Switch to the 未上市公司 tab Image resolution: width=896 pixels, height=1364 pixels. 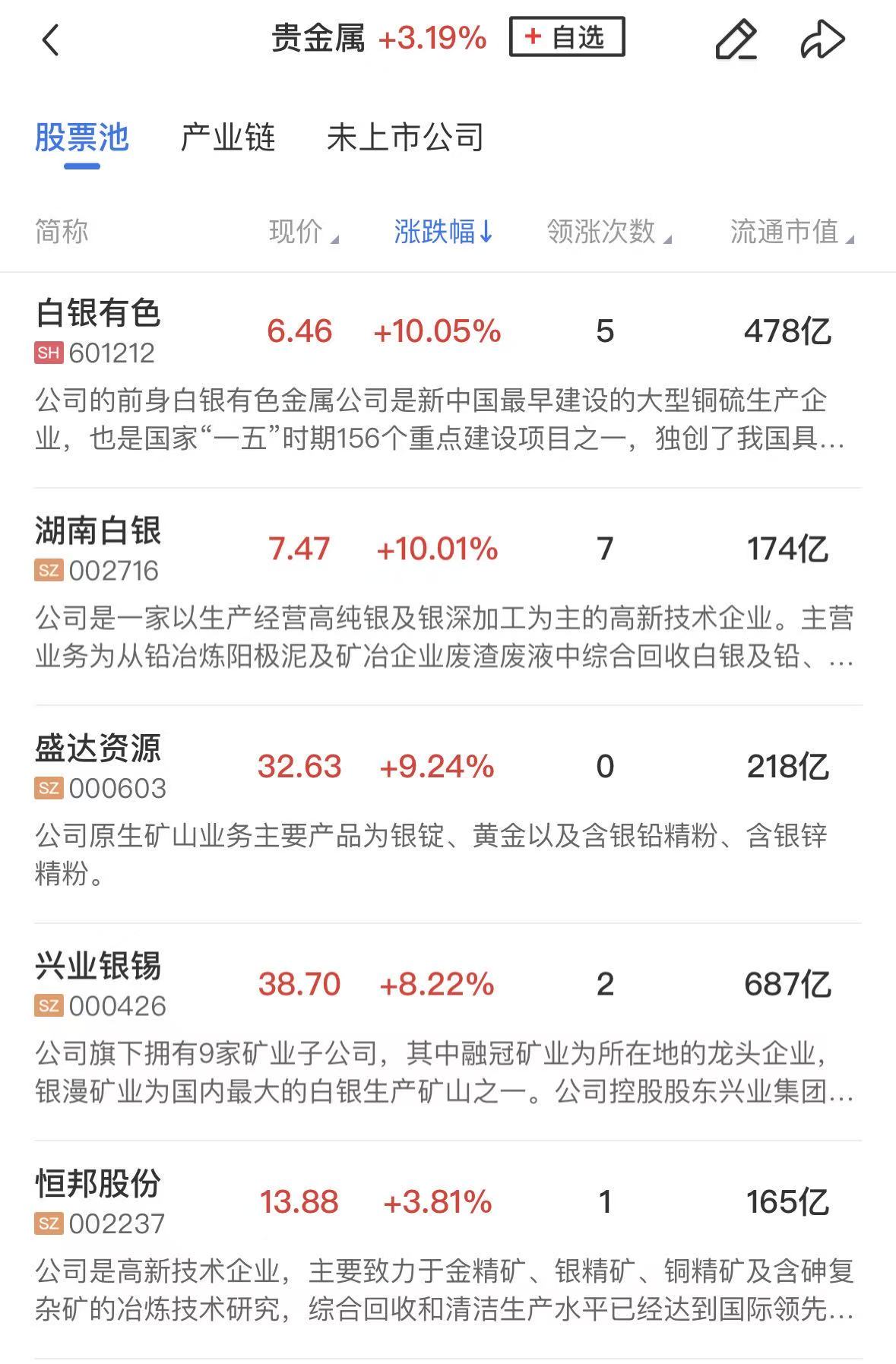coord(405,138)
